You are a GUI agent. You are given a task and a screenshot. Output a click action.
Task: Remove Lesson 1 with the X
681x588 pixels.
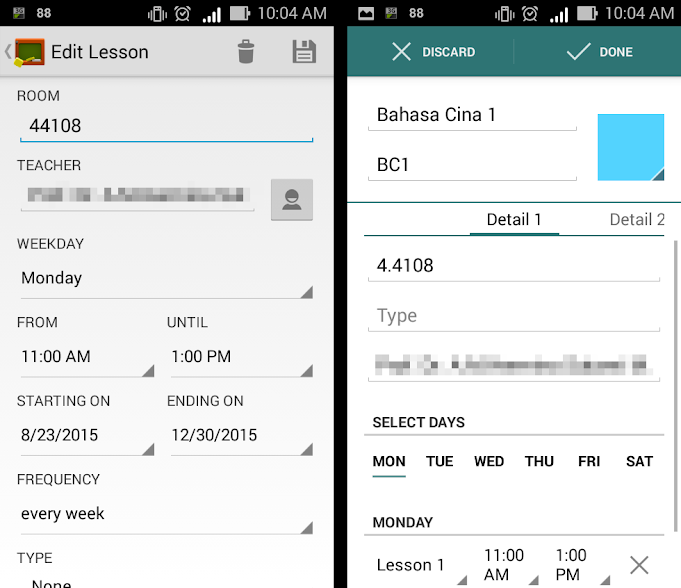(x=639, y=565)
